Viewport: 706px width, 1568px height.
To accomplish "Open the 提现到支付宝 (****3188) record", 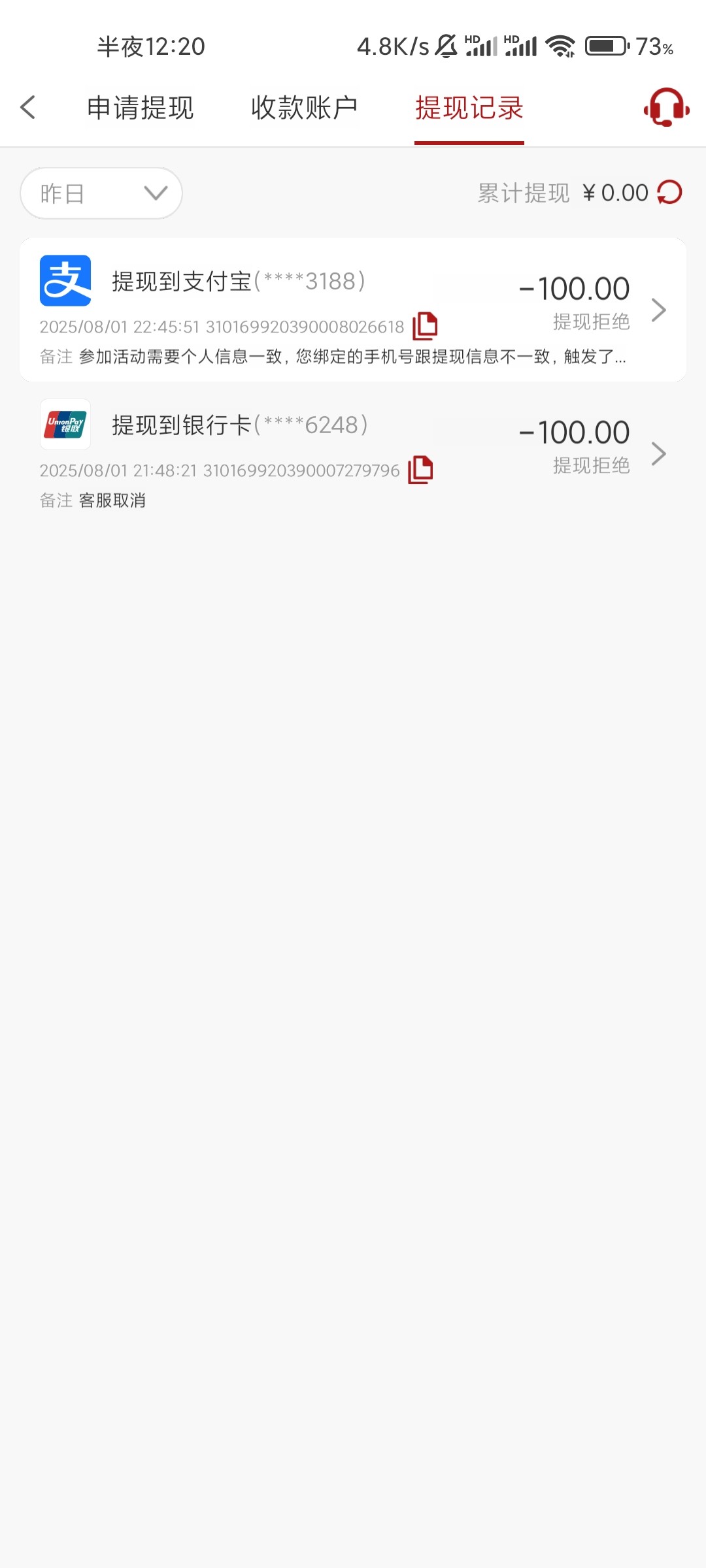I will [x=353, y=309].
